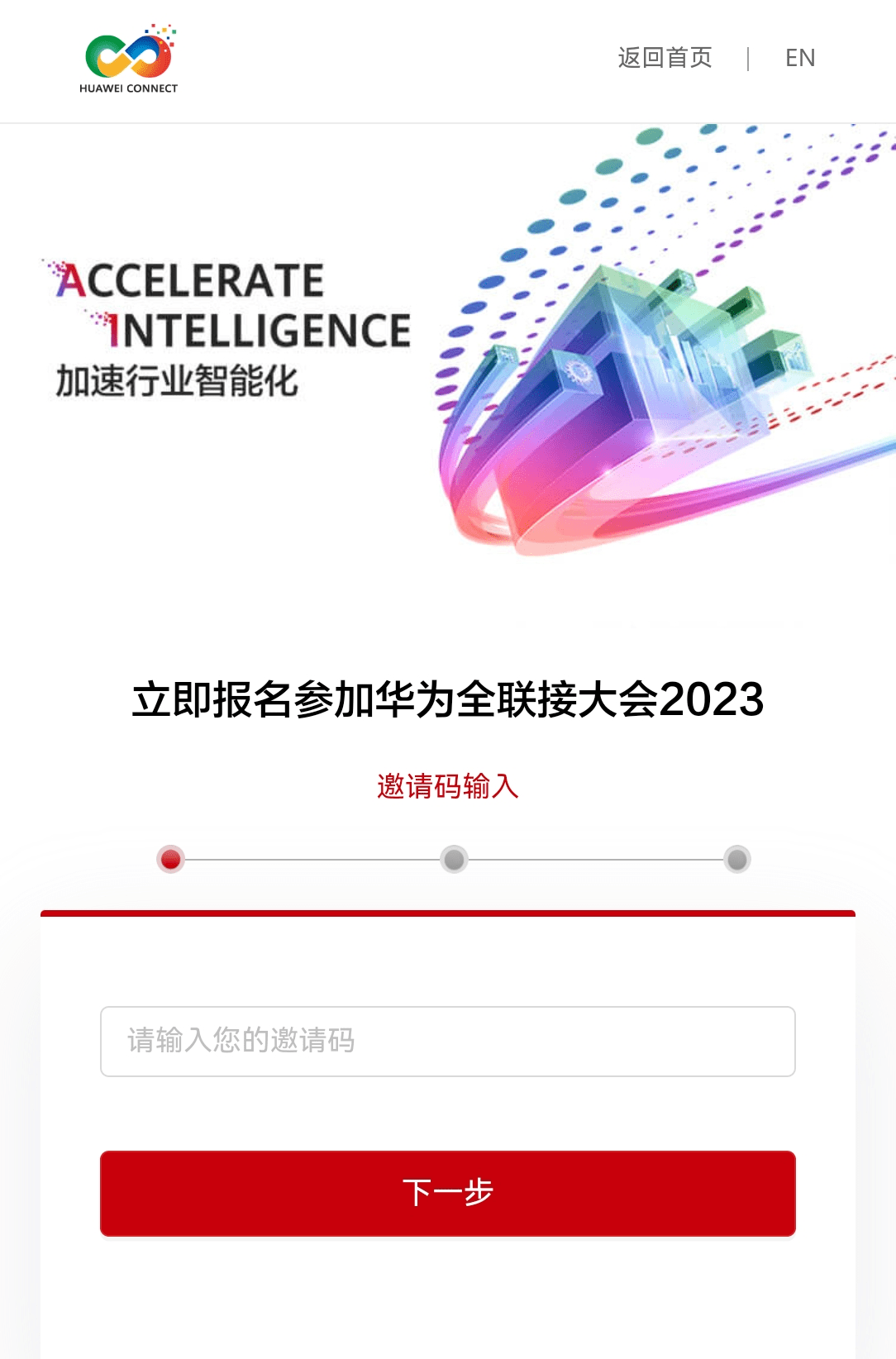
Task: Tap the 下一步 next step button
Action: click(x=447, y=1193)
